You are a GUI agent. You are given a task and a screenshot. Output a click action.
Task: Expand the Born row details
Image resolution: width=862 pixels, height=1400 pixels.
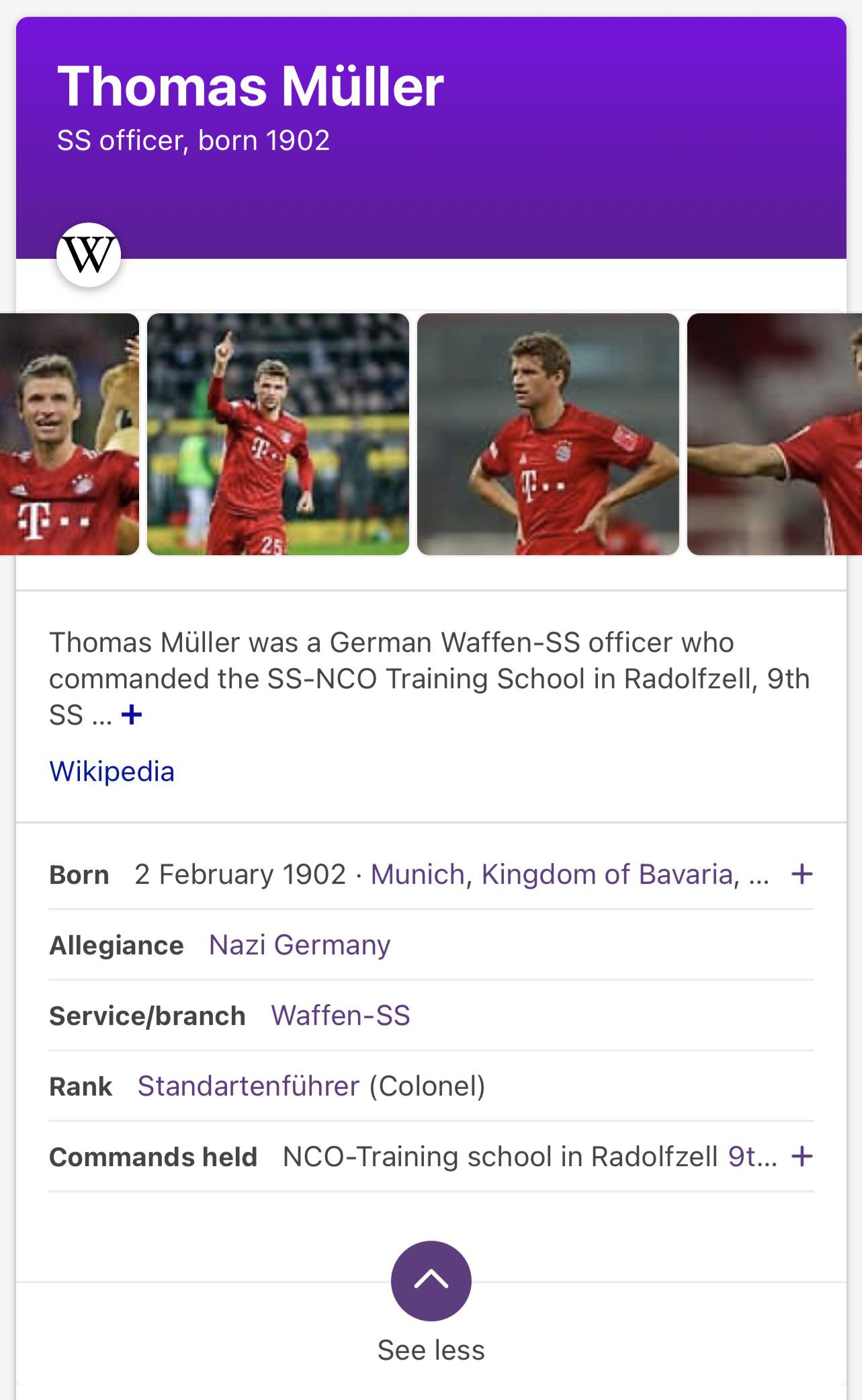[x=802, y=874]
